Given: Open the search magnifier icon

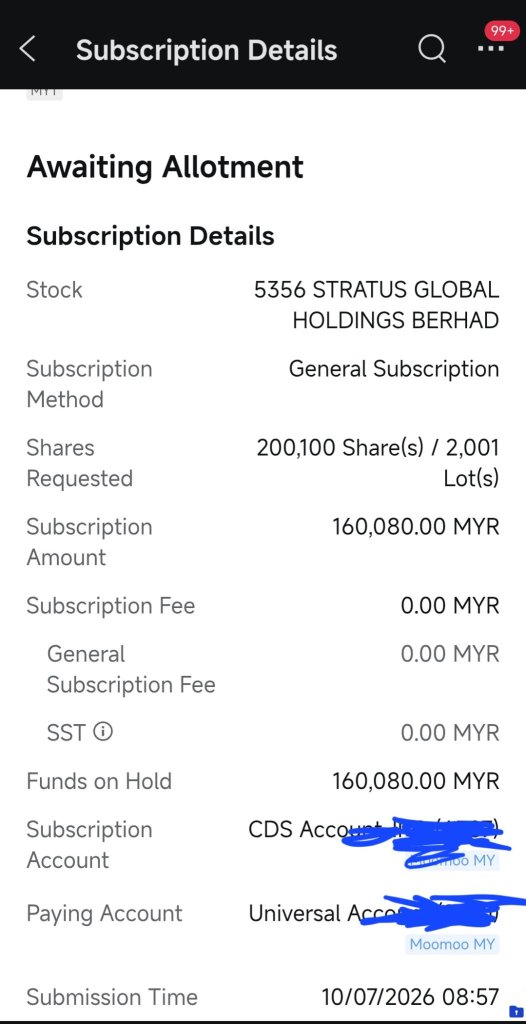Looking at the screenshot, I should (x=433, y=49).
